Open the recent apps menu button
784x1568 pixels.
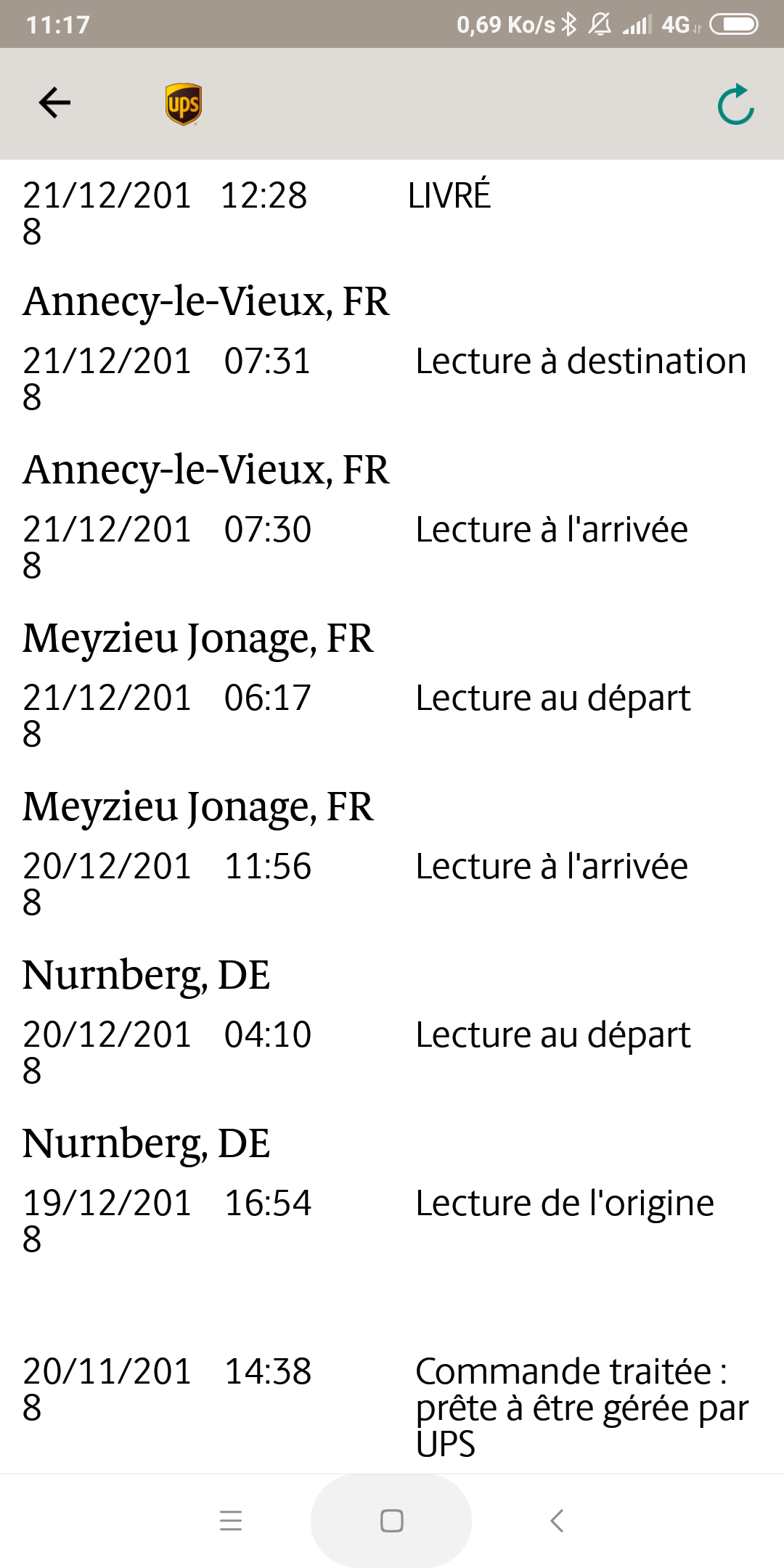click(x=231, y=1521)
